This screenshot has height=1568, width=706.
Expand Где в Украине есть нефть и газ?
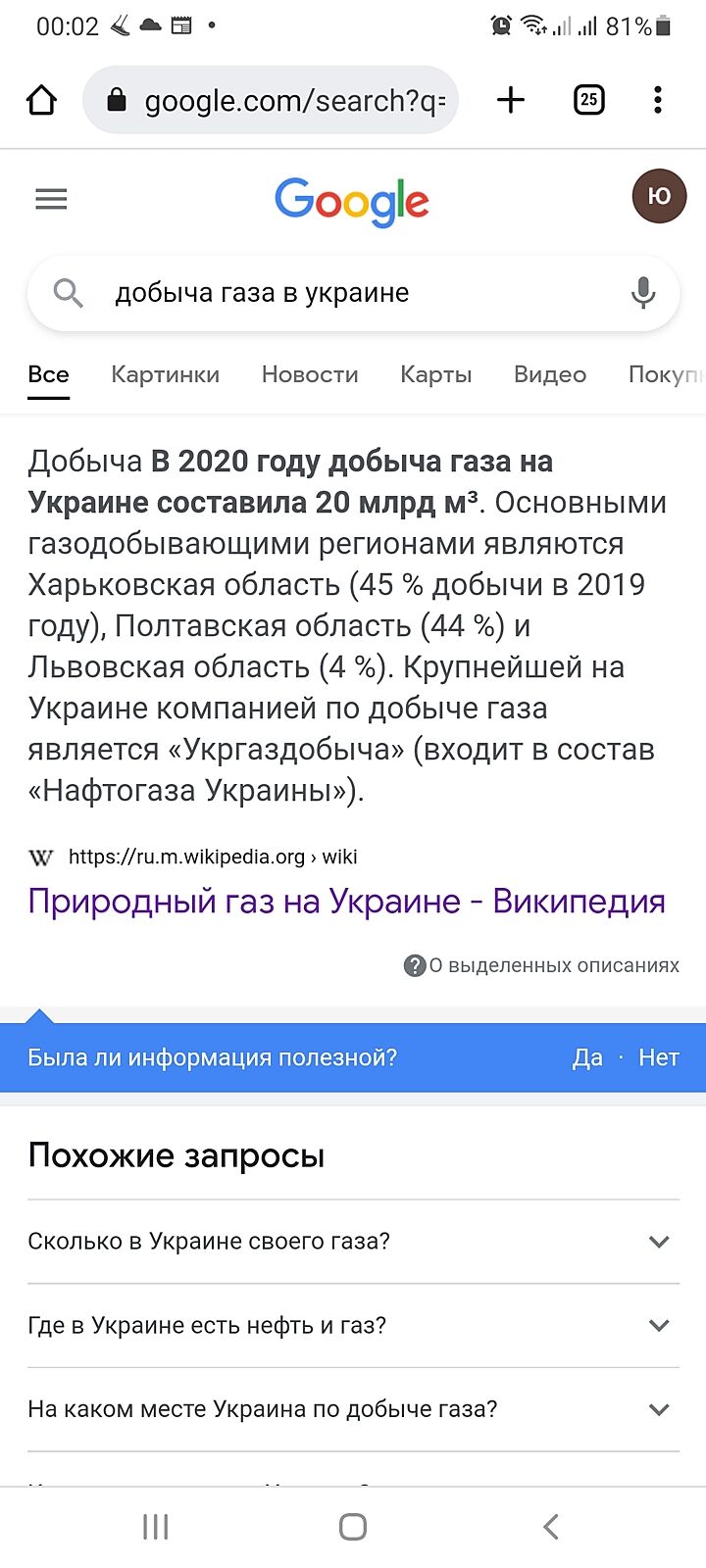[x=353, y=1326]
